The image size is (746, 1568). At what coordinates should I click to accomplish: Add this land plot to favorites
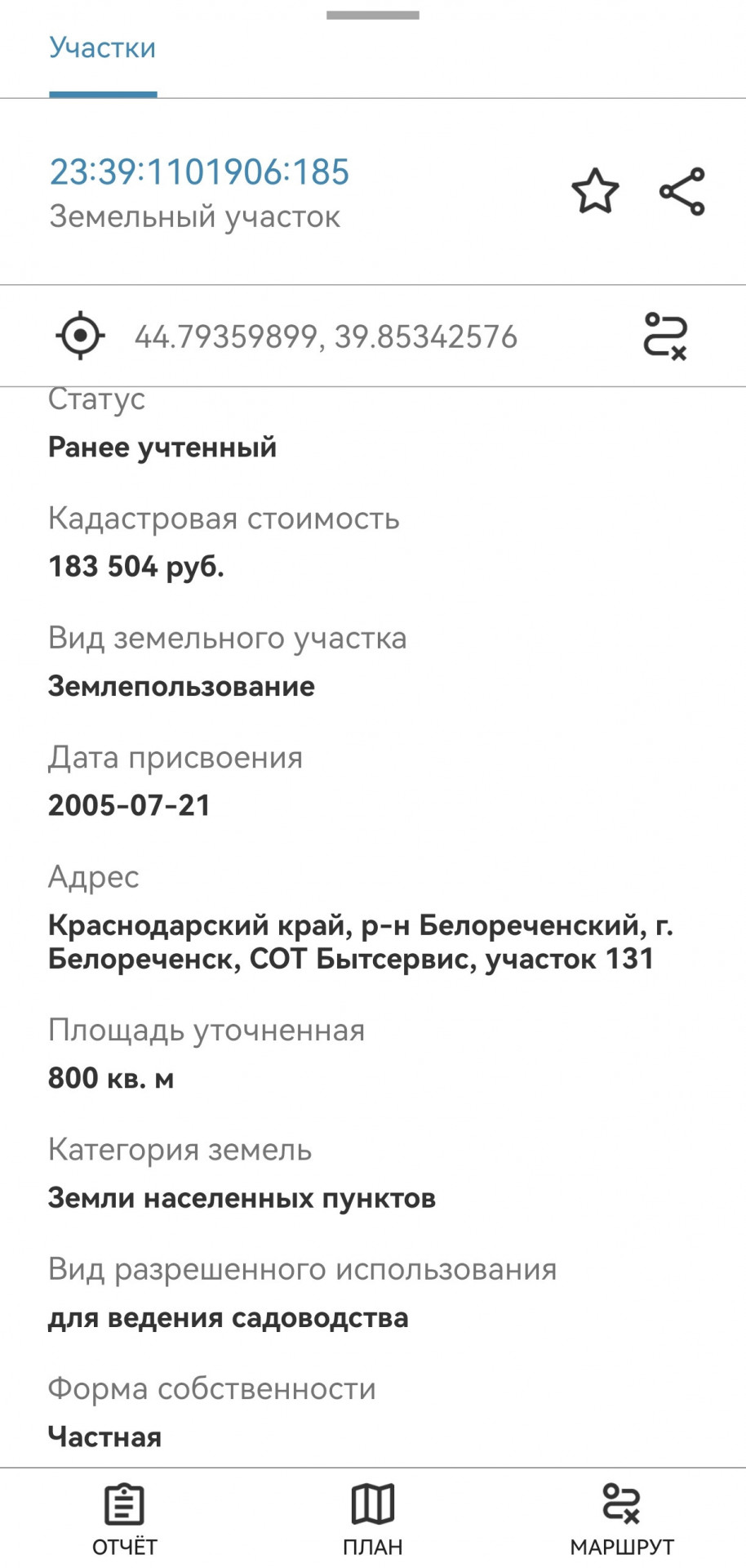[x=595, y=191]
